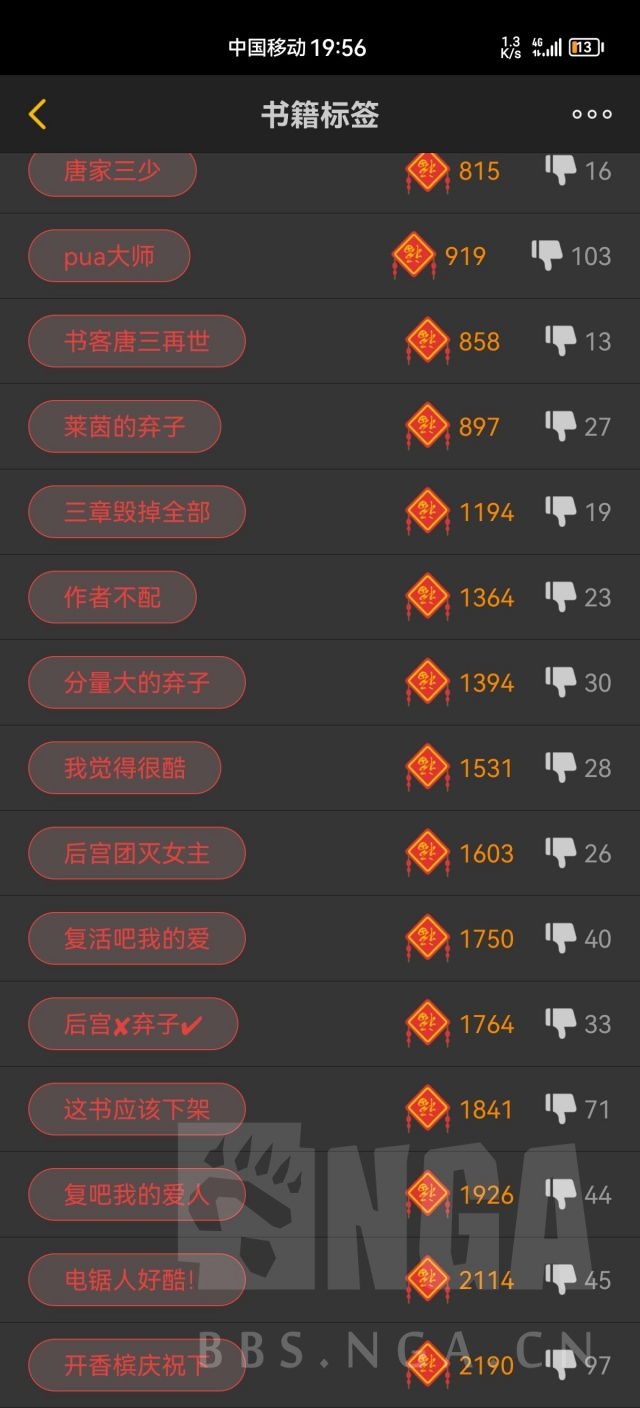Like the 书客唐三再世 tag
Viewport: 640px width, 1408px height.
coord(428,341)
